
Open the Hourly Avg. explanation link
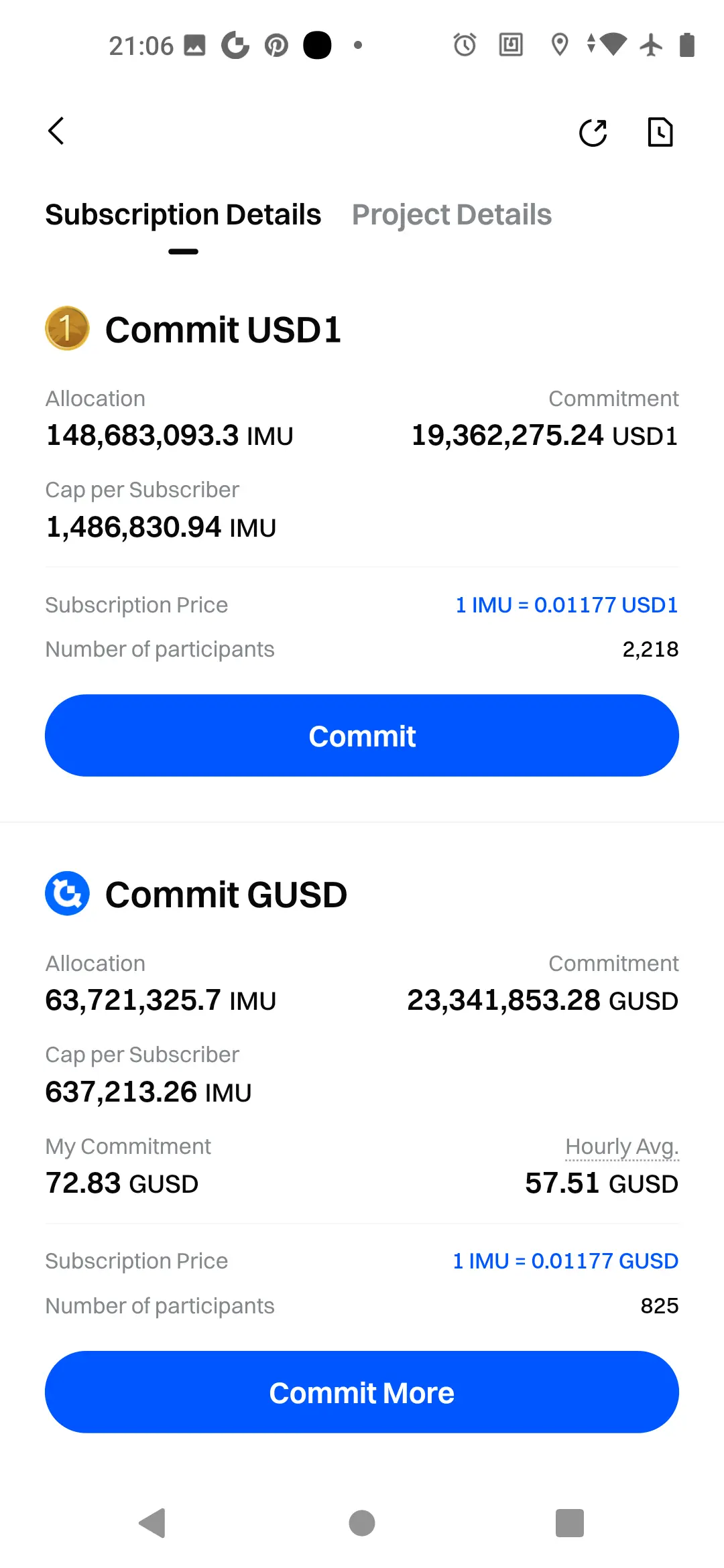click(622, 1147)
